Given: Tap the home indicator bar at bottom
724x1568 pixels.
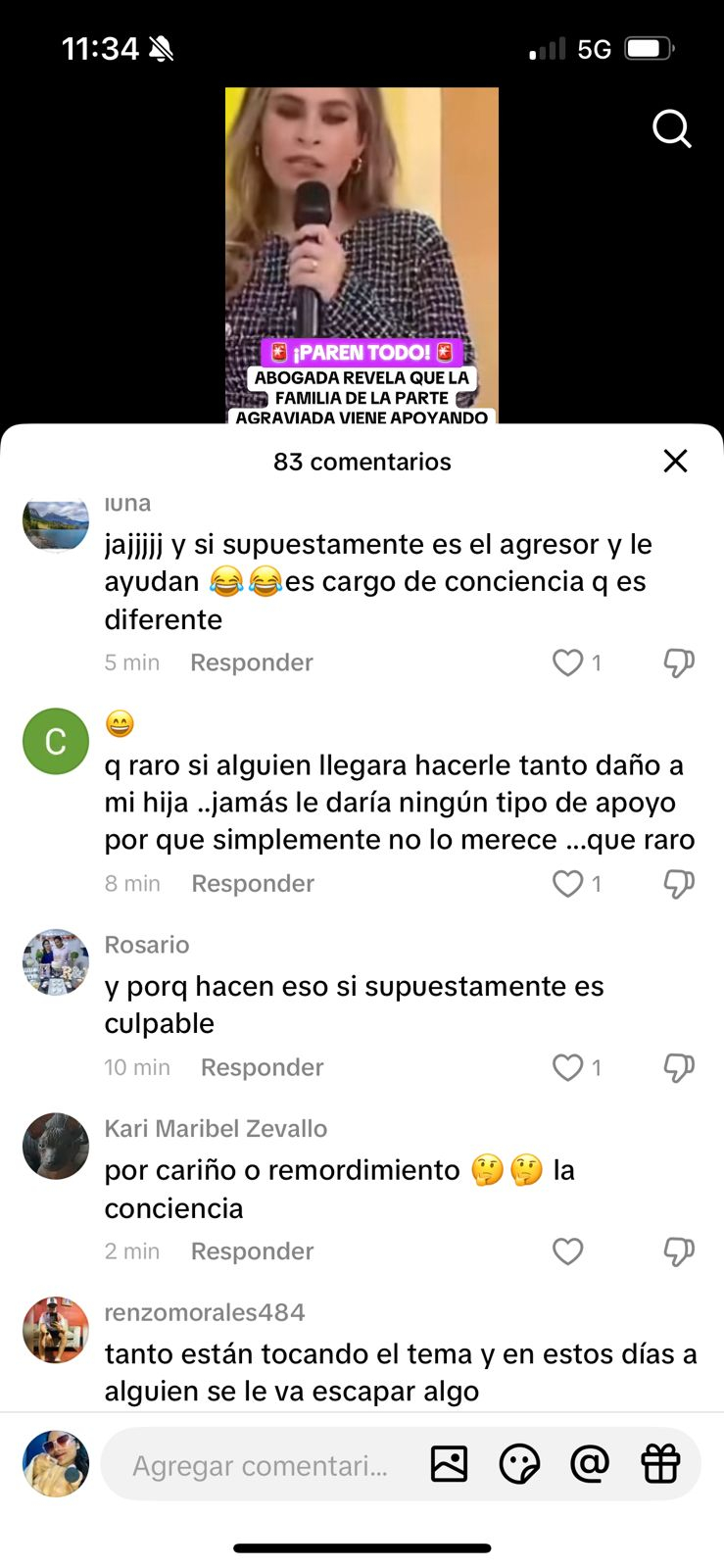Looking at the screenshot, I should [362, 1548].
